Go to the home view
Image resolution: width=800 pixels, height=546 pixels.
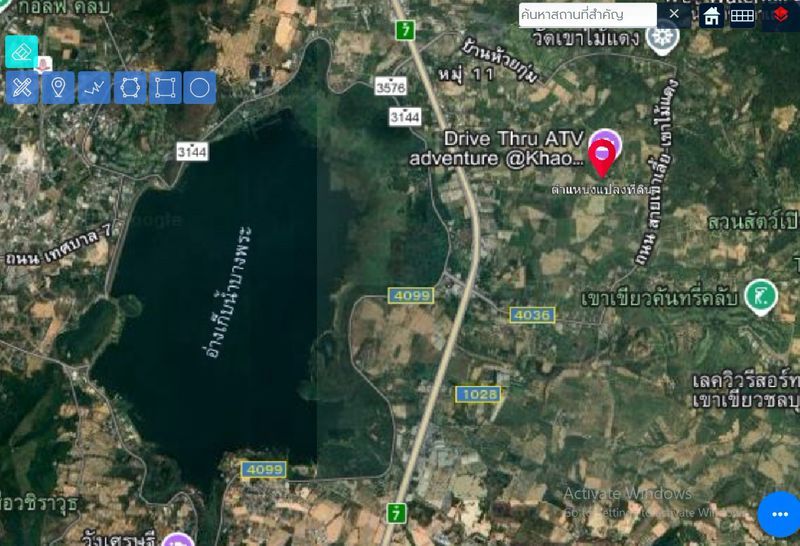[711, 16]
